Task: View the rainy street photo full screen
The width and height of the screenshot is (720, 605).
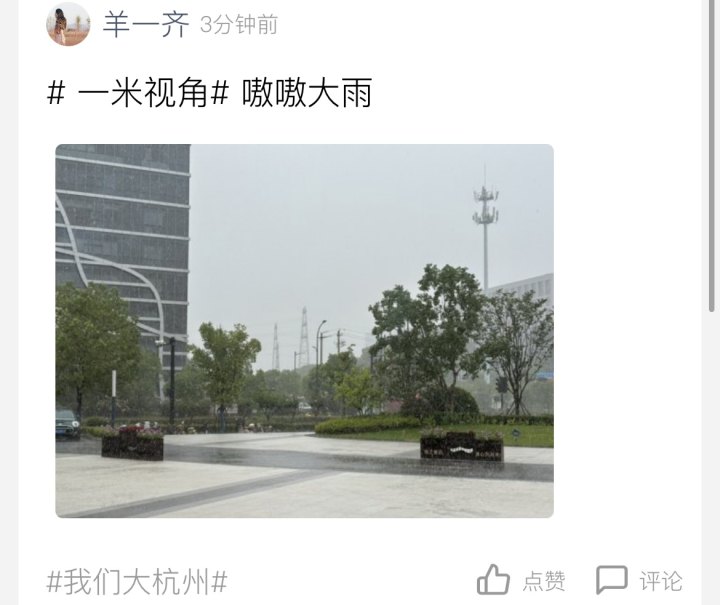Action: tap(304, 331)
